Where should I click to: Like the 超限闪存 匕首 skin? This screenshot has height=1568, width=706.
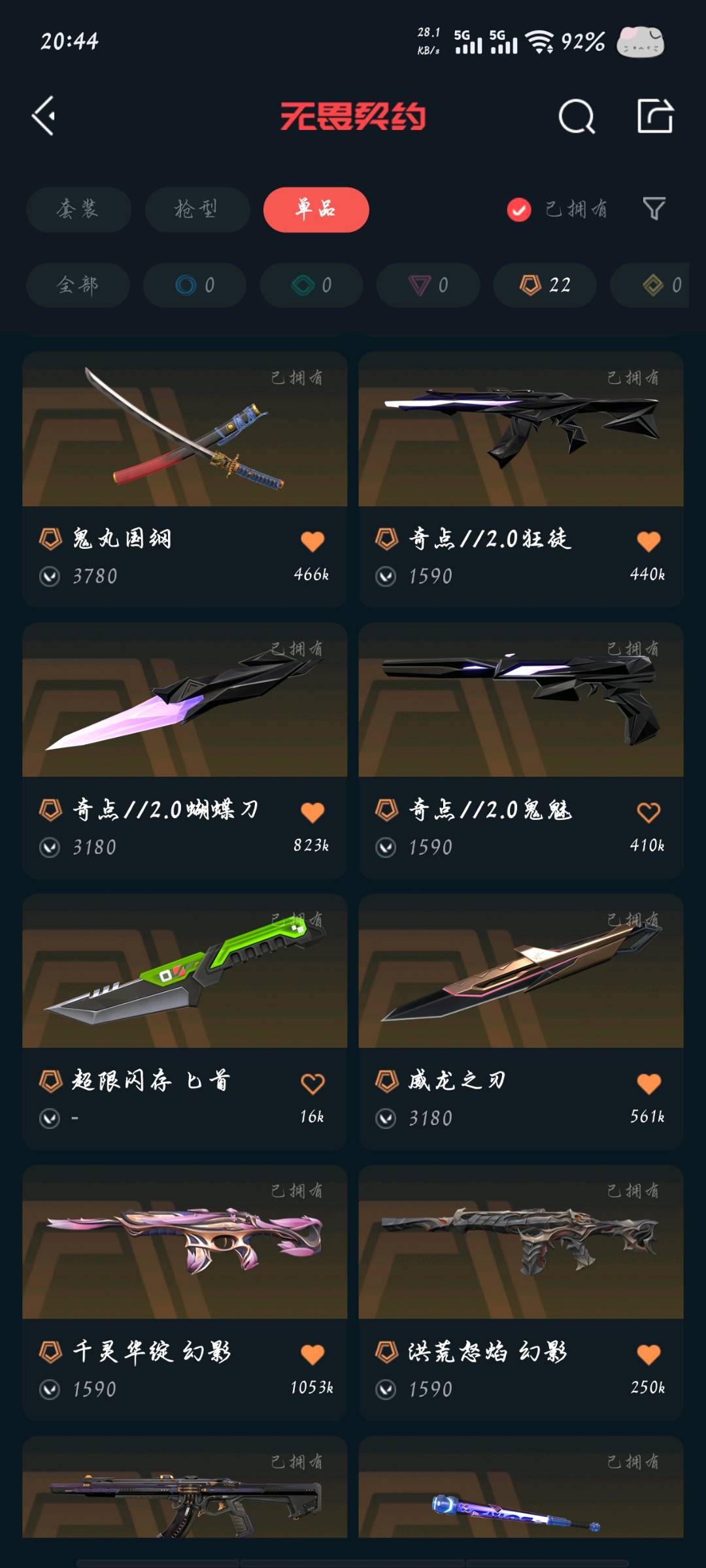[312, 1084]
